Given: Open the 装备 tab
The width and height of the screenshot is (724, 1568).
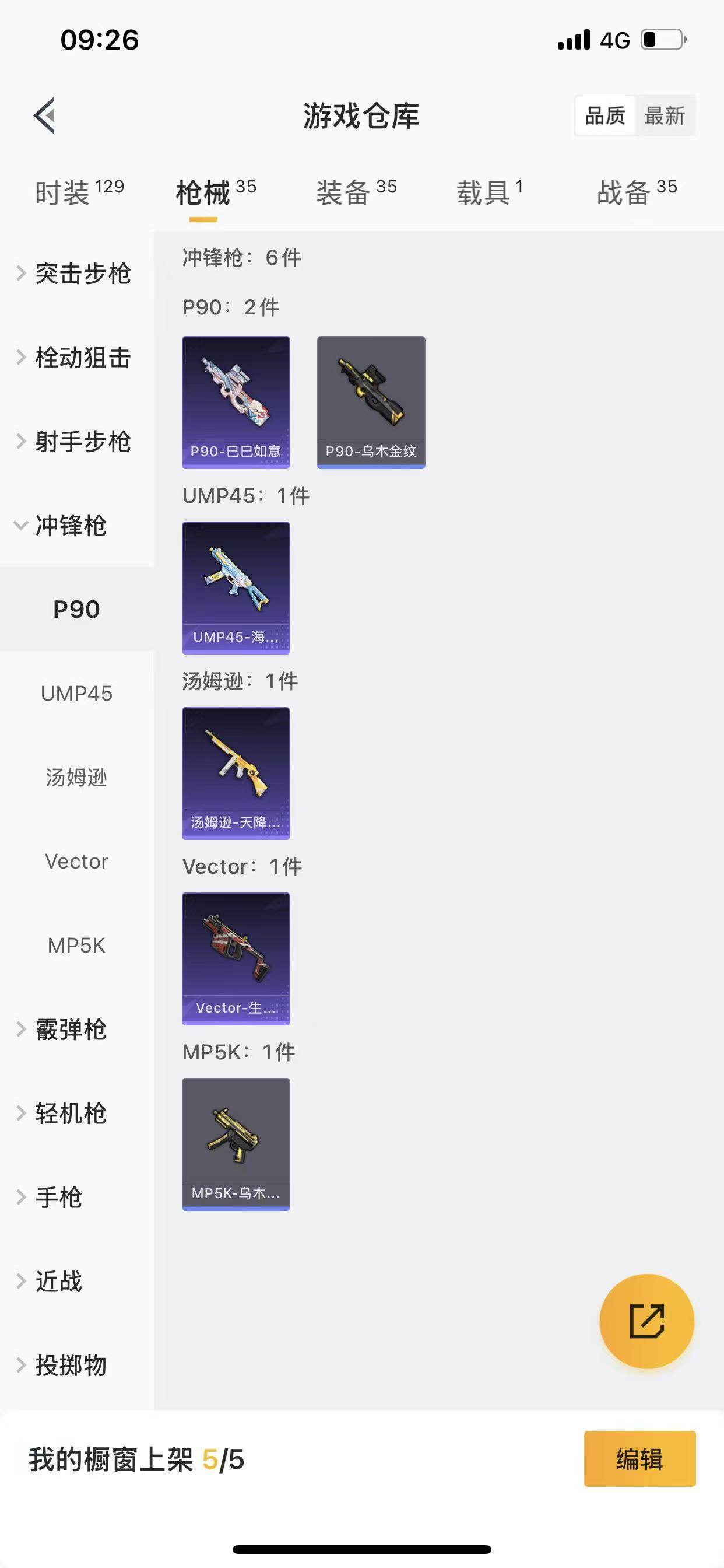Looking at the screenshot, I should 356,192.
